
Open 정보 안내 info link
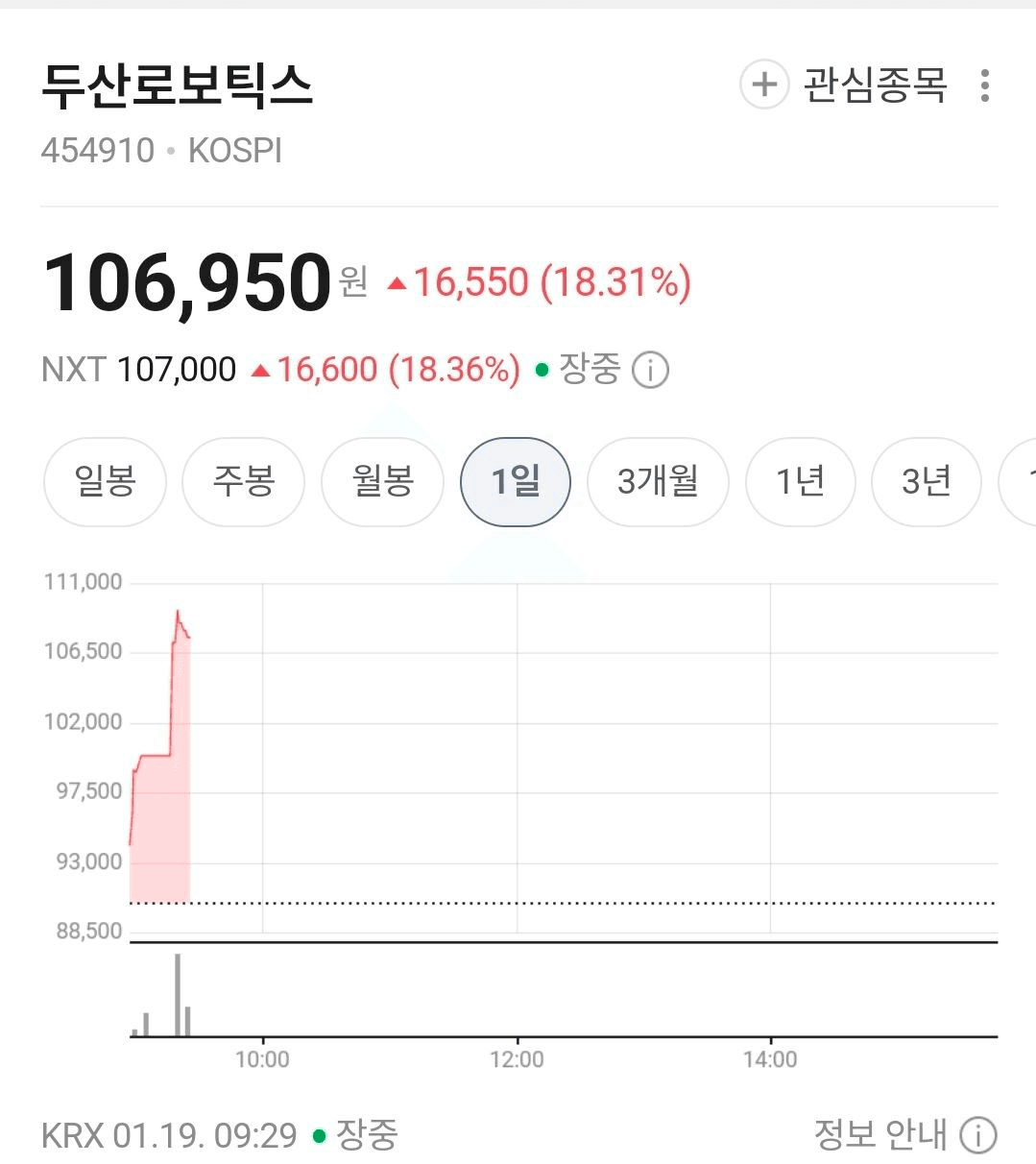904,1135
